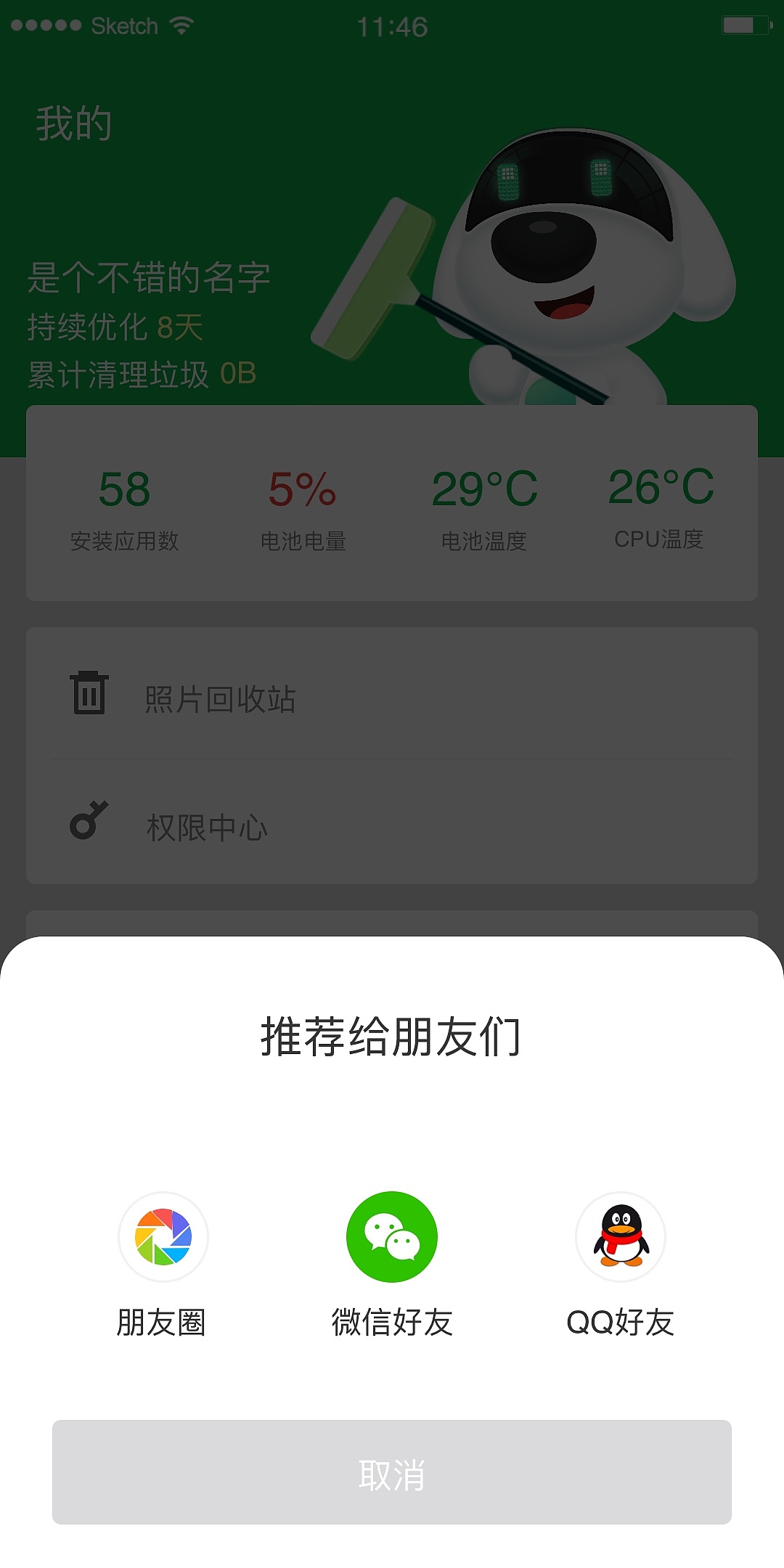This screenshot has height=1568, width=784.
Task: Tap the 我的 page header
Action: pyautogui.click(x=75, y=122)
